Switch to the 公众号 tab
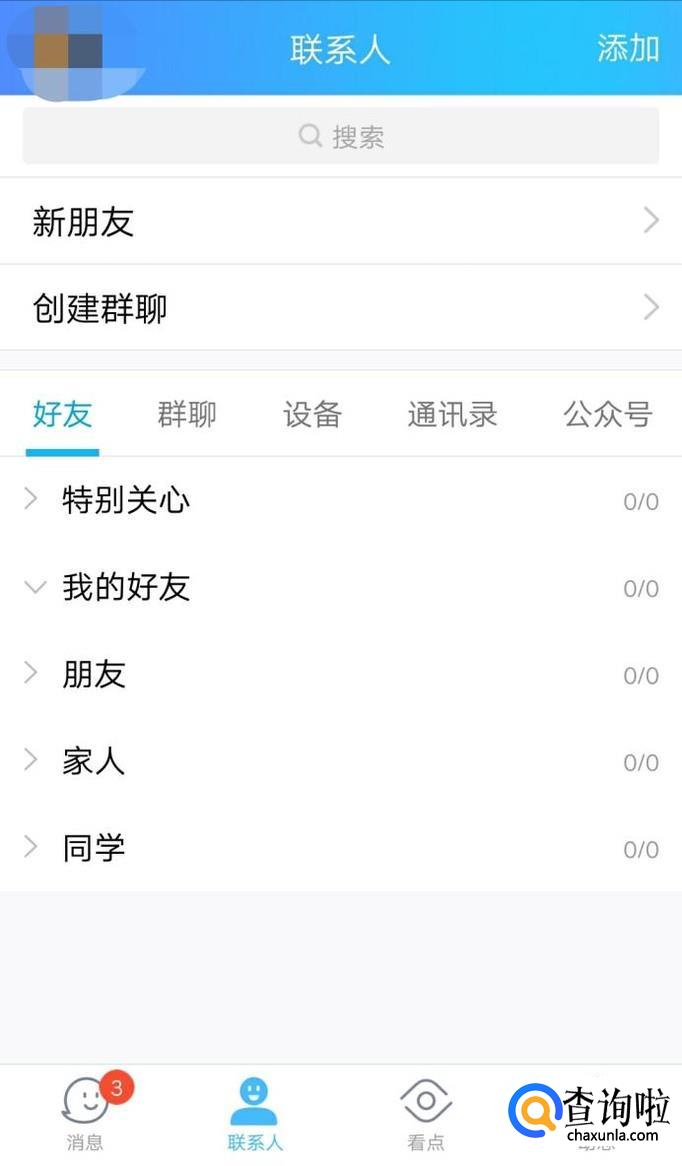This screenshot has width=682, height=1166. (x=607, y=414)
